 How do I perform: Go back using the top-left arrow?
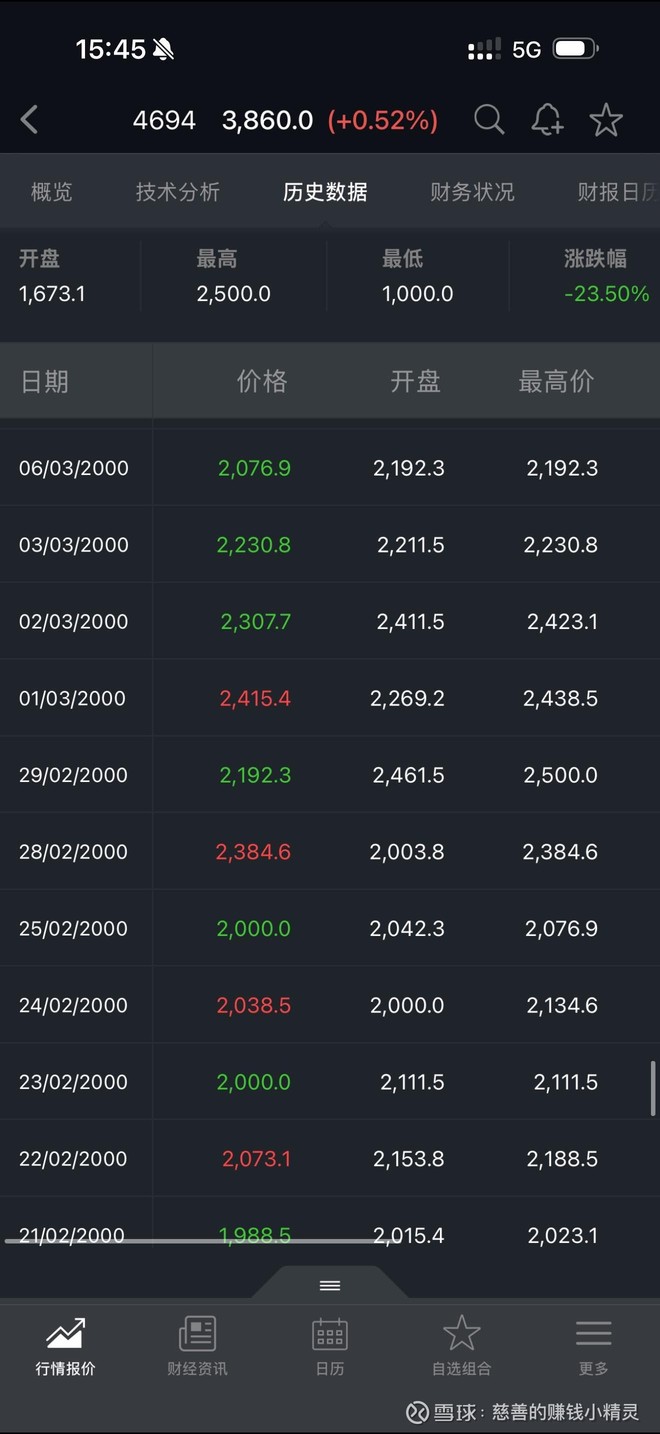(29, 121)
